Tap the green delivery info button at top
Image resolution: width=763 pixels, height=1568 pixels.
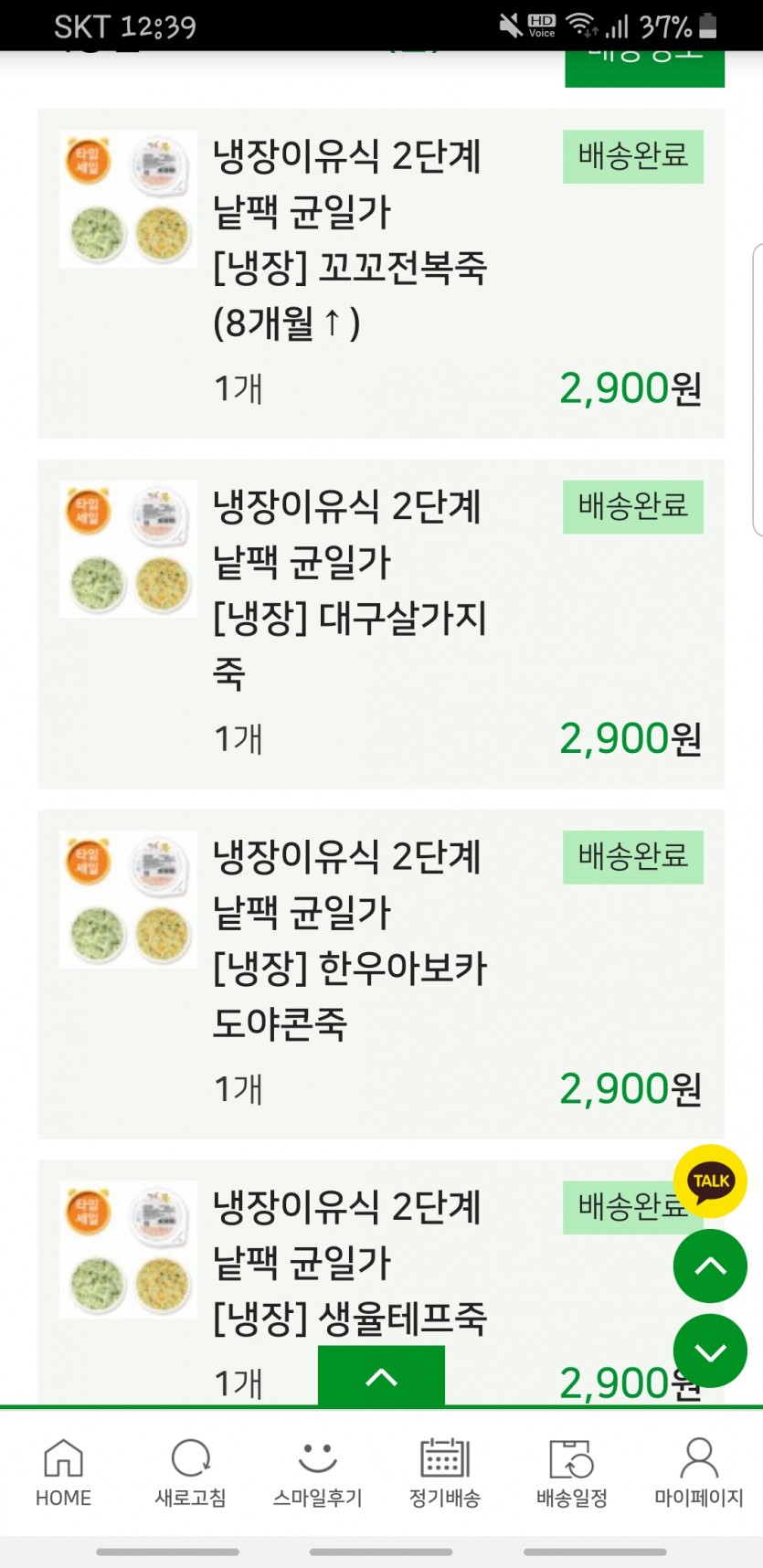click(644, 68)
